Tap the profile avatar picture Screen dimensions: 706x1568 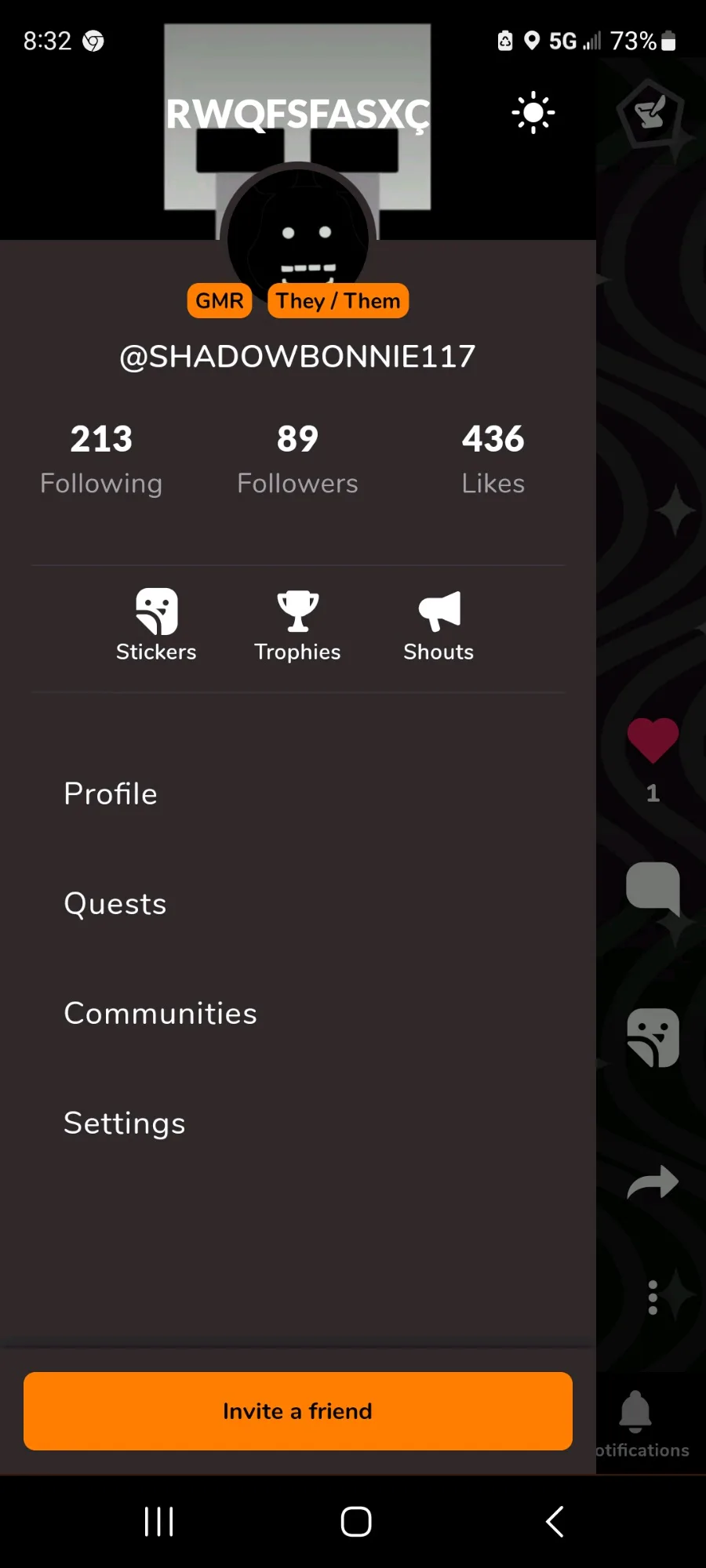point(298,235)
